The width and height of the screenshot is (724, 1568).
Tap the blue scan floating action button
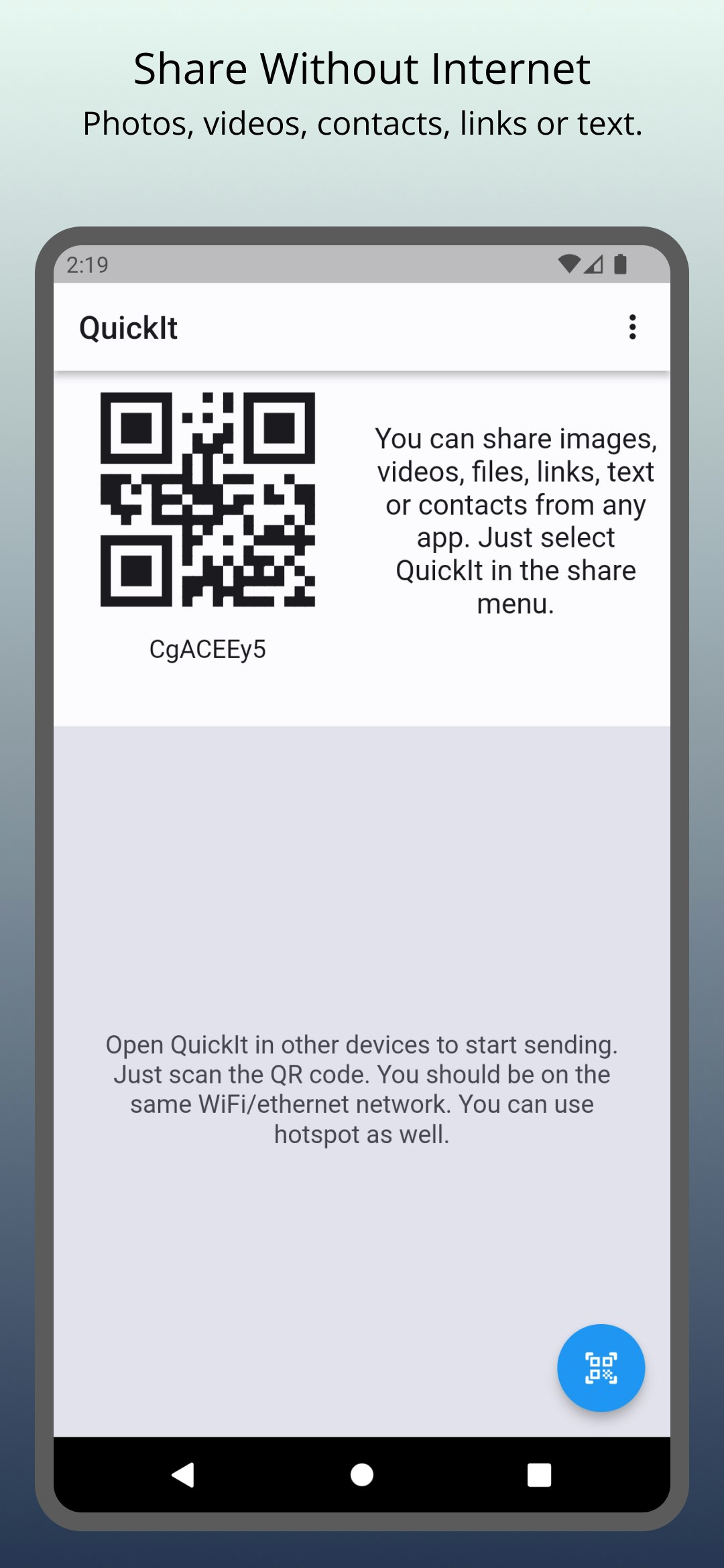(601, 1368)
